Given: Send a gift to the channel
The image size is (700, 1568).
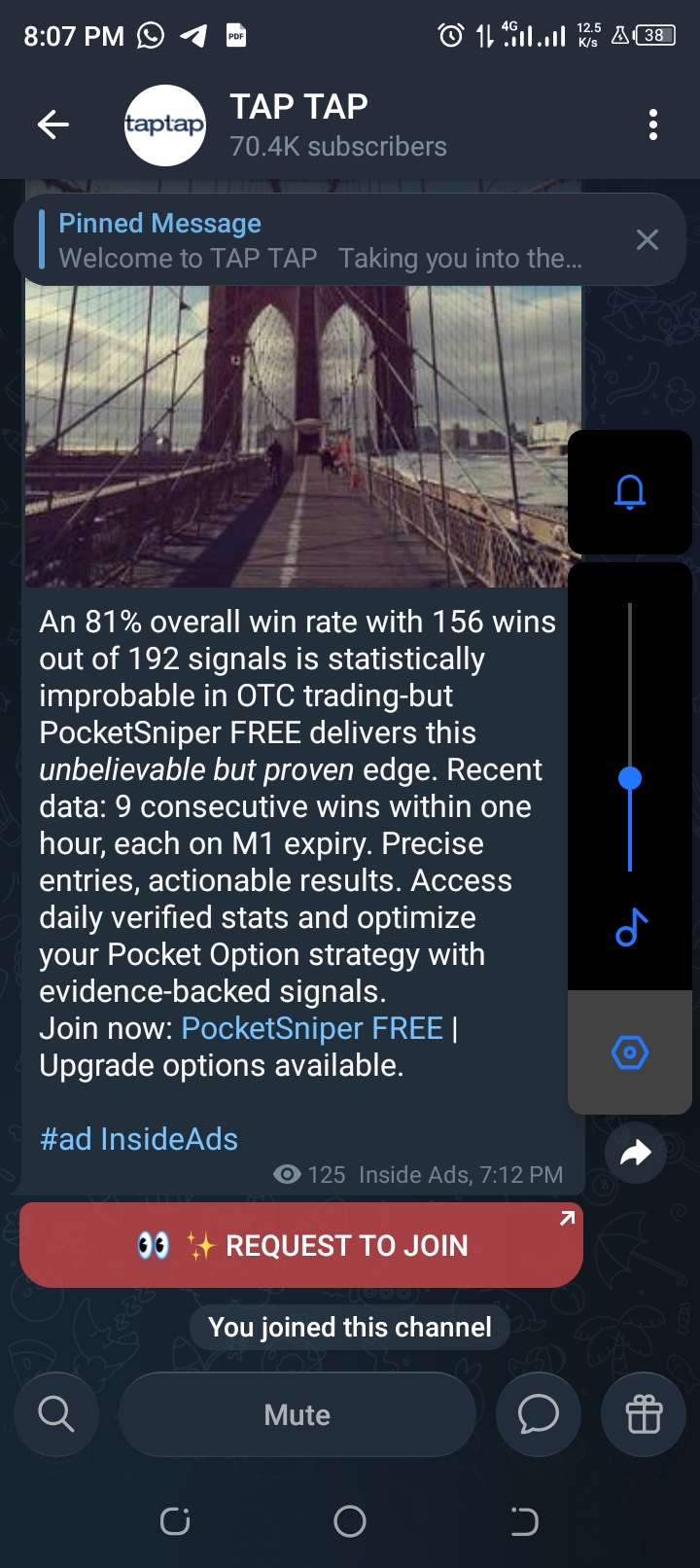Looking at the screenshot, I should pyautogui.click(x=644, y=1414).
